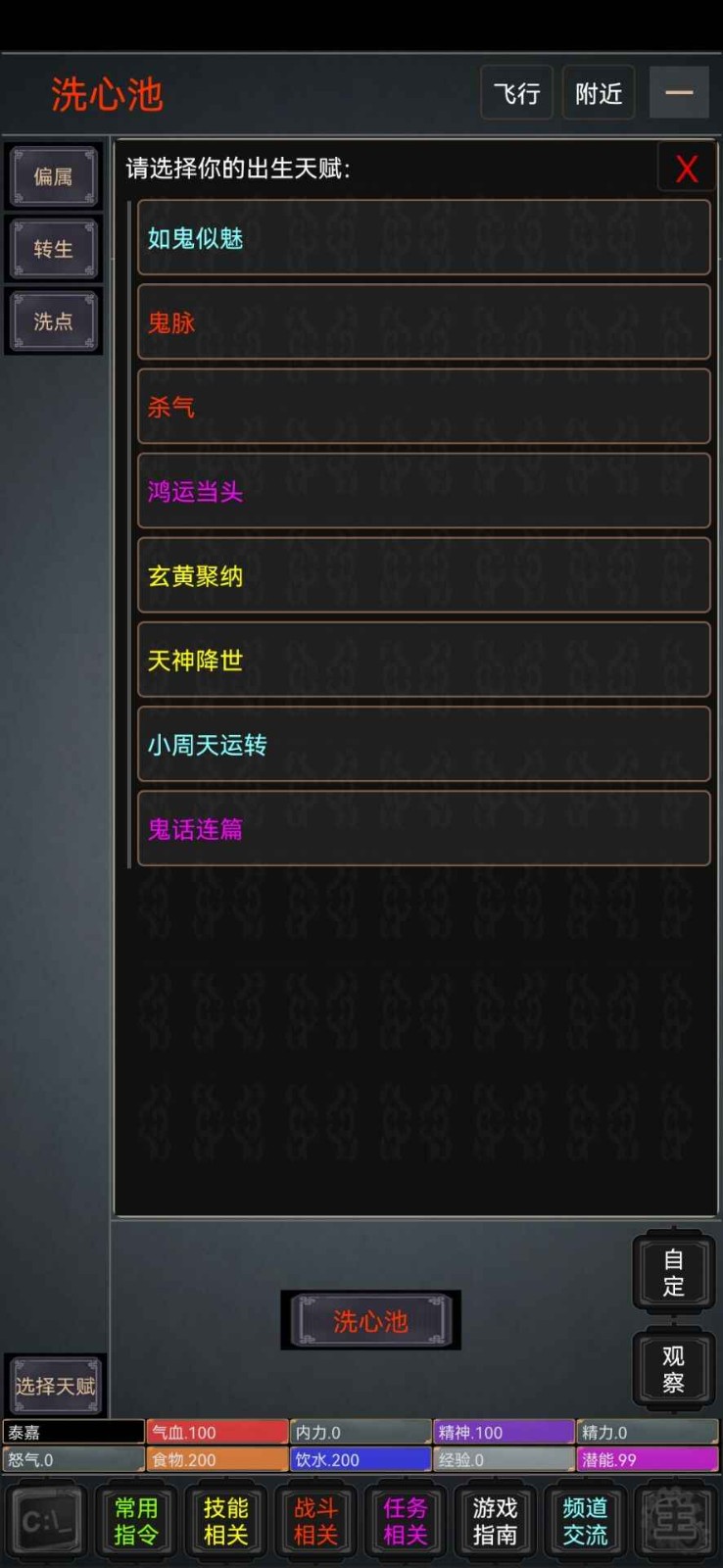Viewport: 723px width, 1568px height.
Task: Choose the 鬼脉 talent
Action: tap(423, 322)
